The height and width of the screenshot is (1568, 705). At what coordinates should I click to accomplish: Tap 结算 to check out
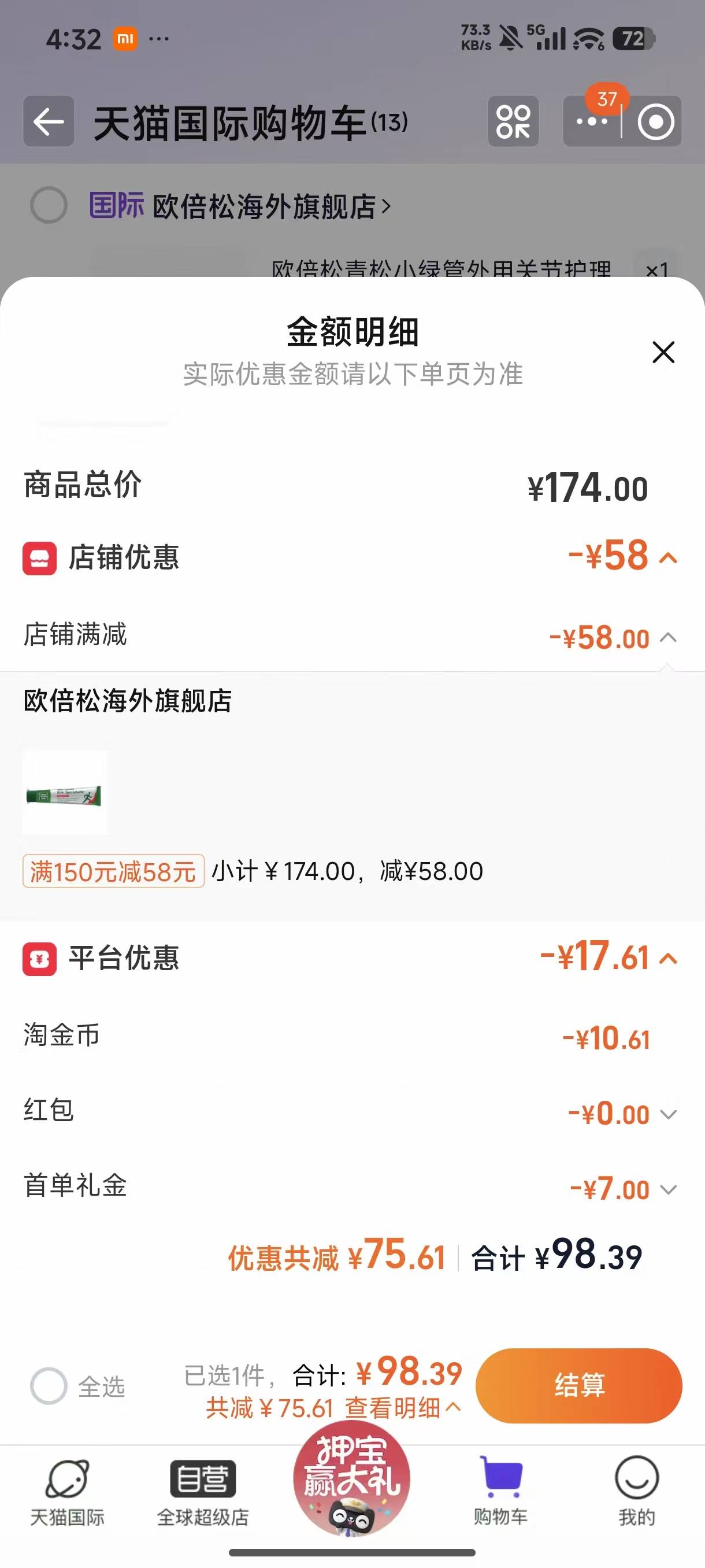(x=578, y=1385)
